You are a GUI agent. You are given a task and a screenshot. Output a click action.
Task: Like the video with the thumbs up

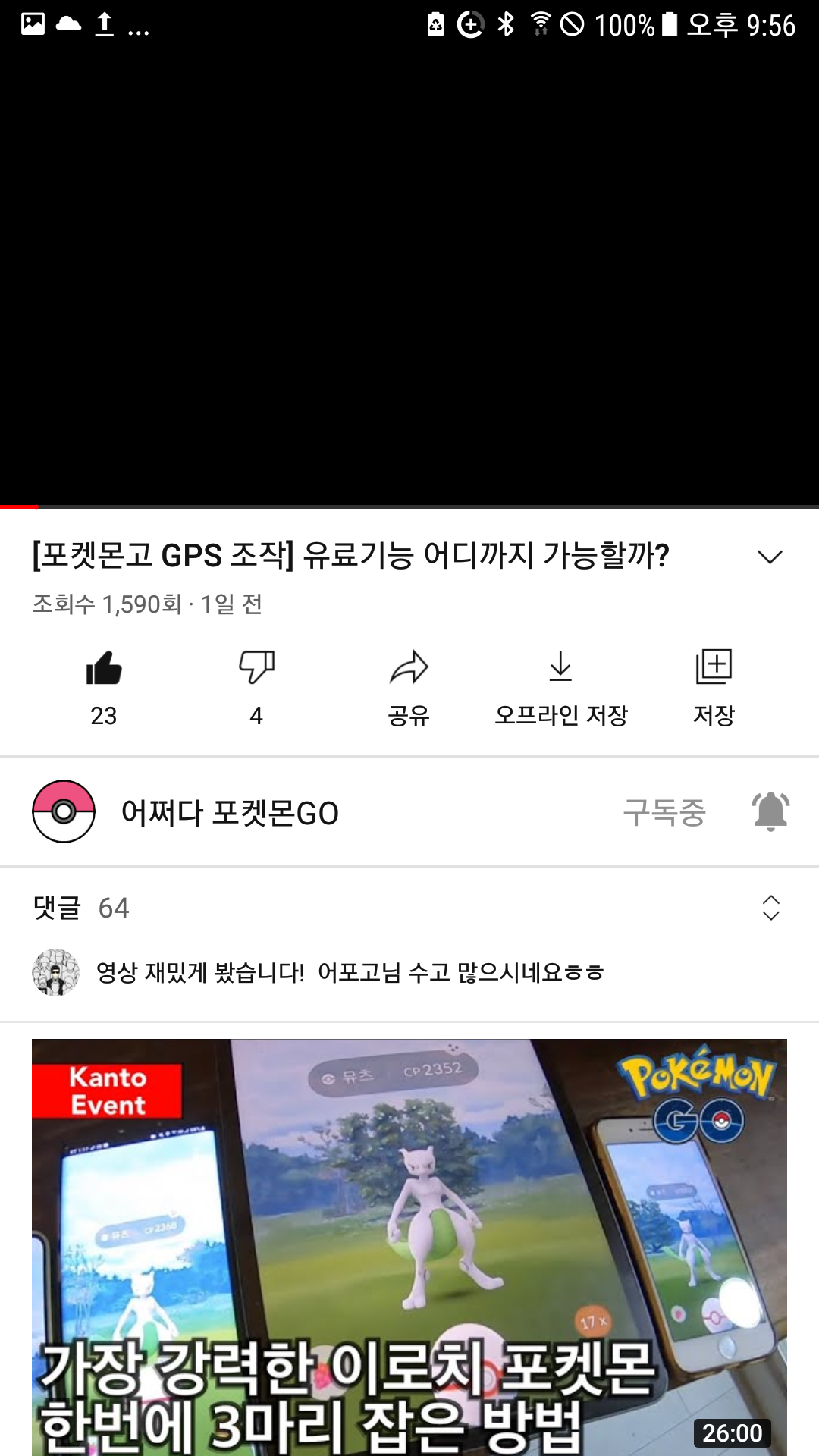104,669
